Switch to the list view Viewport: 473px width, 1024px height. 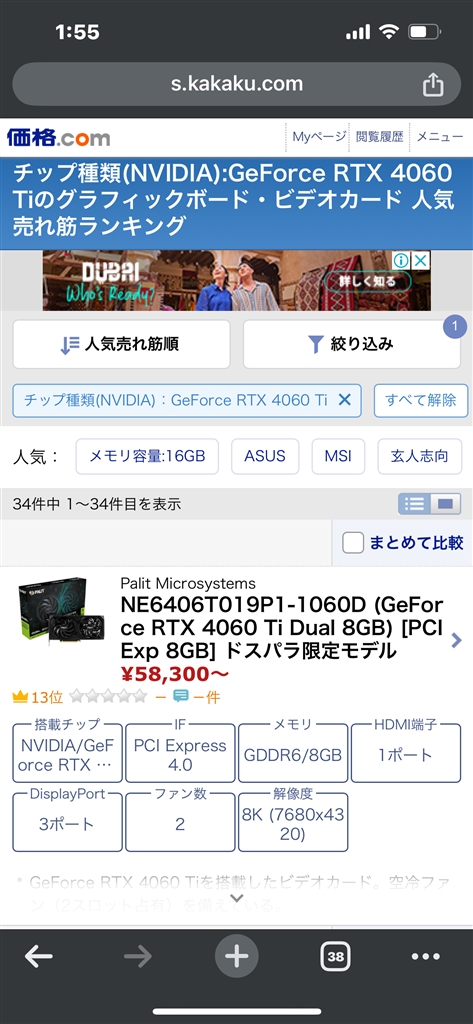[x=414, y=504]
